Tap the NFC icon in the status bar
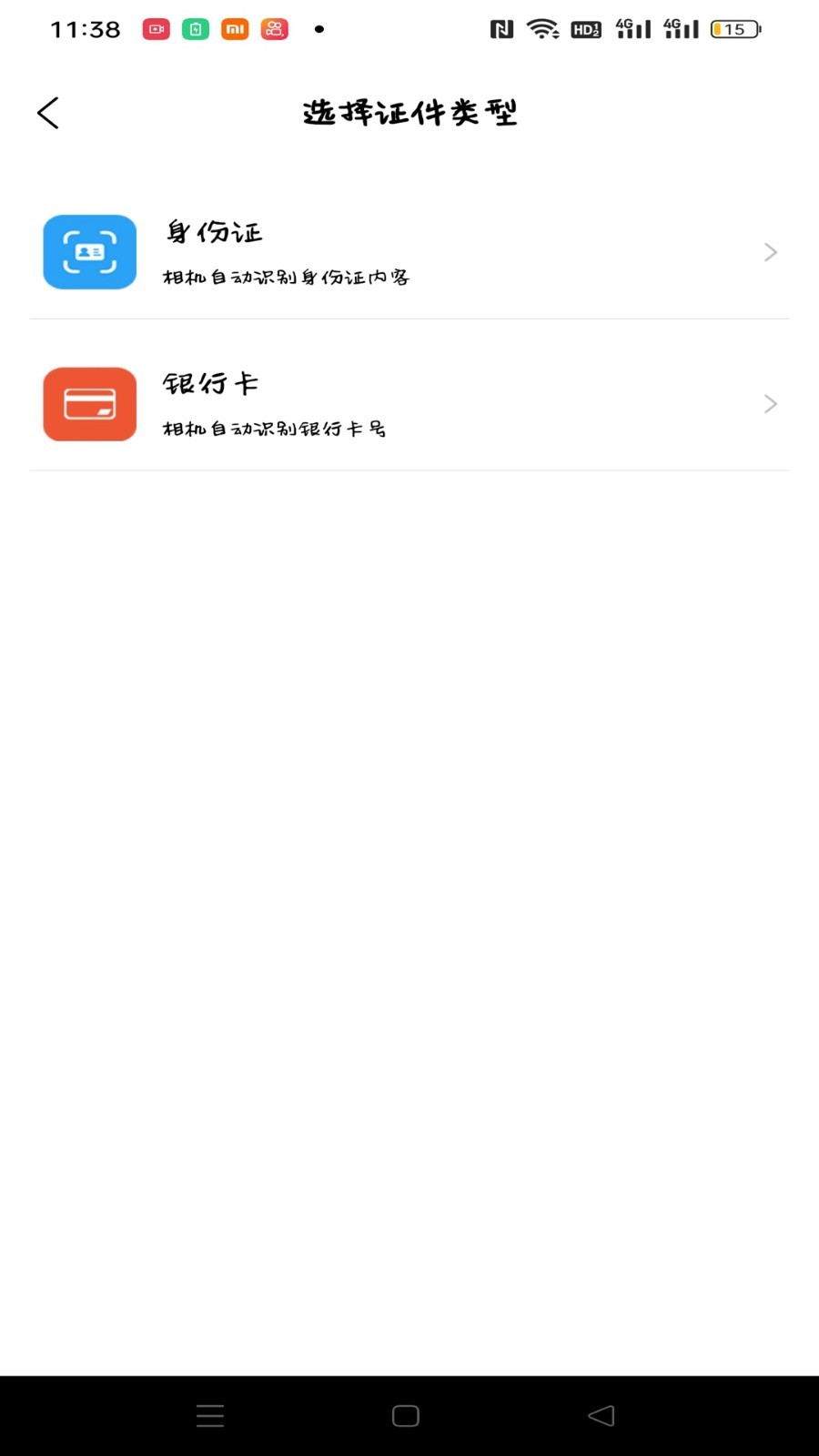The image size is (819, 1456). [501, 28]
